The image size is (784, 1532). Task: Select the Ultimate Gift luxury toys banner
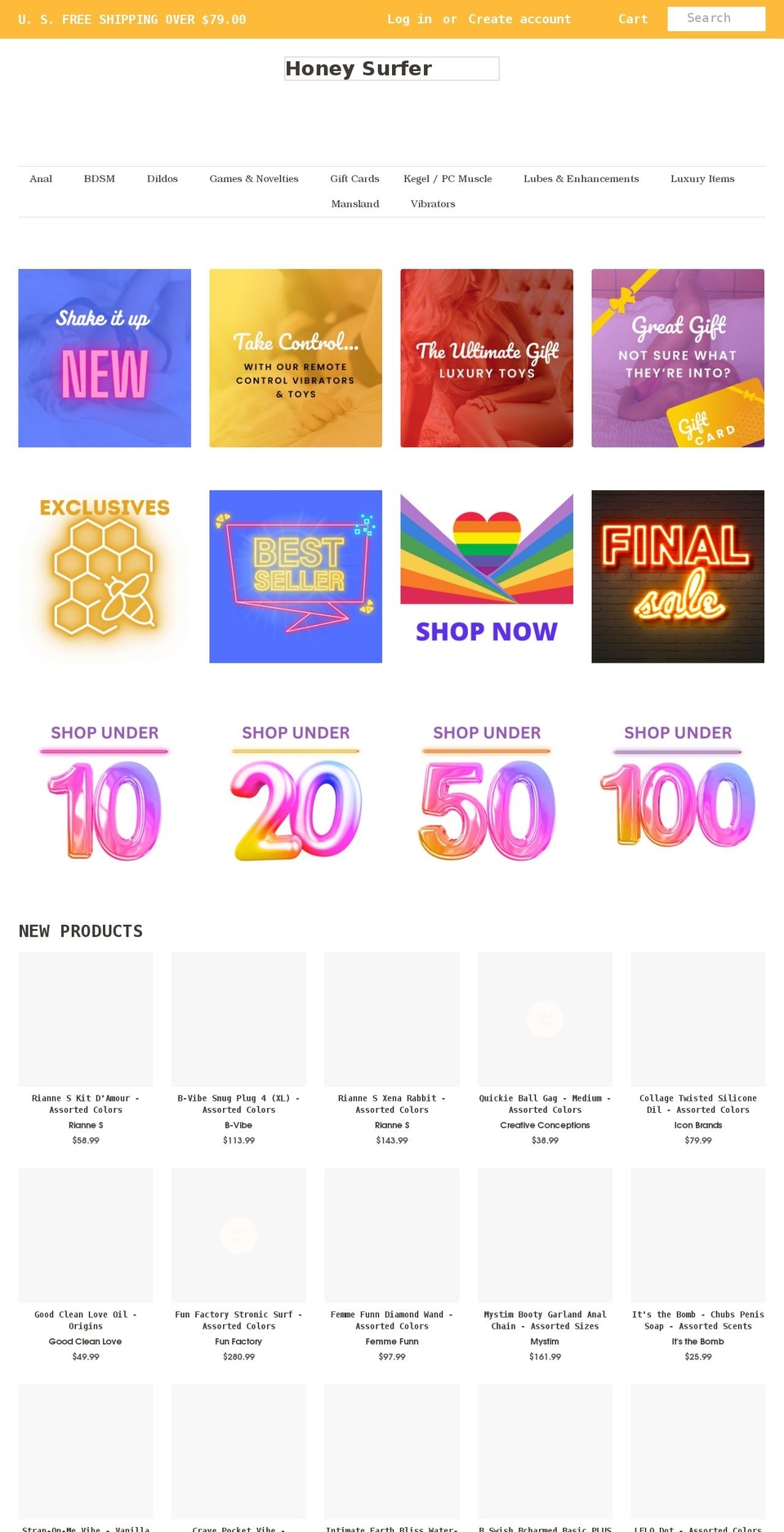click(486, 358)
